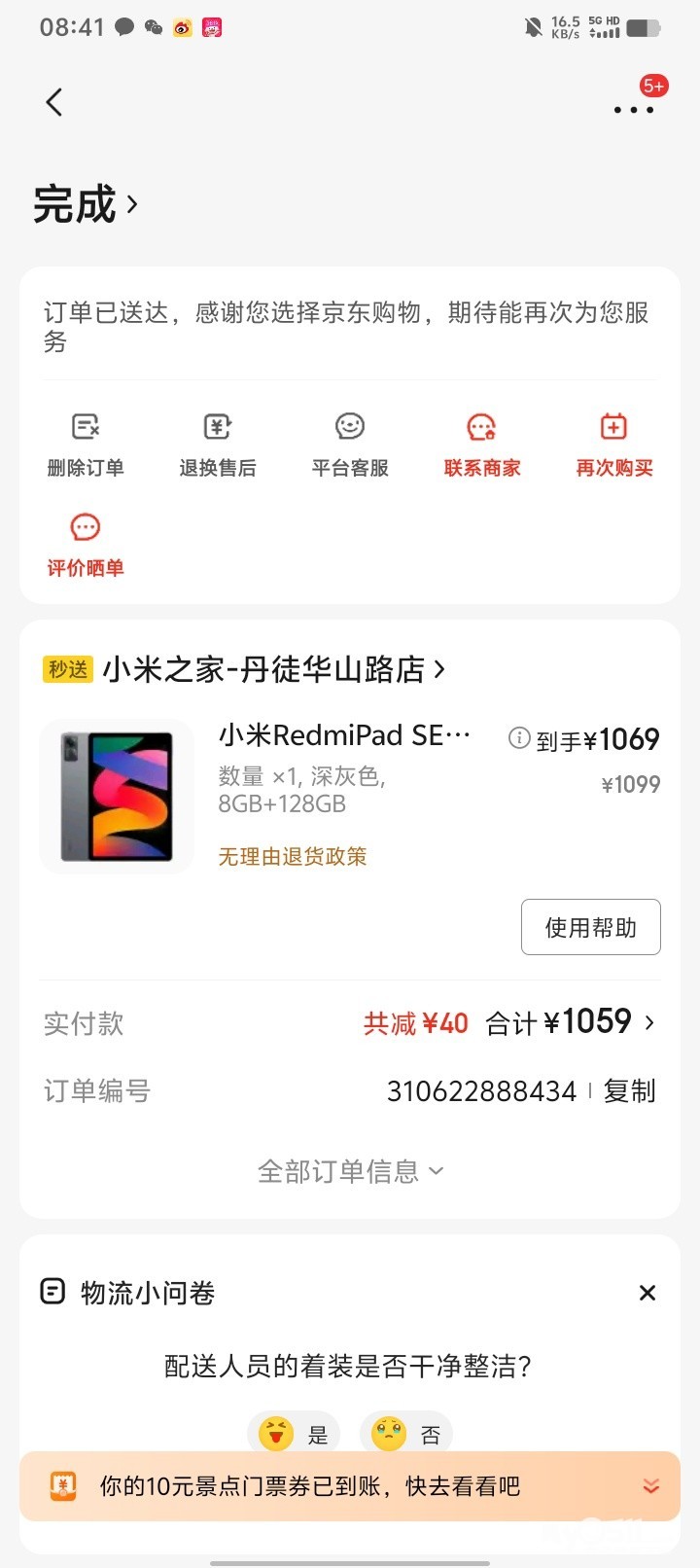The height and width of the screenshot is (1568, 700).
Task: Open the 10元景点门票券 coupon banner
Action: [350, 1485]
